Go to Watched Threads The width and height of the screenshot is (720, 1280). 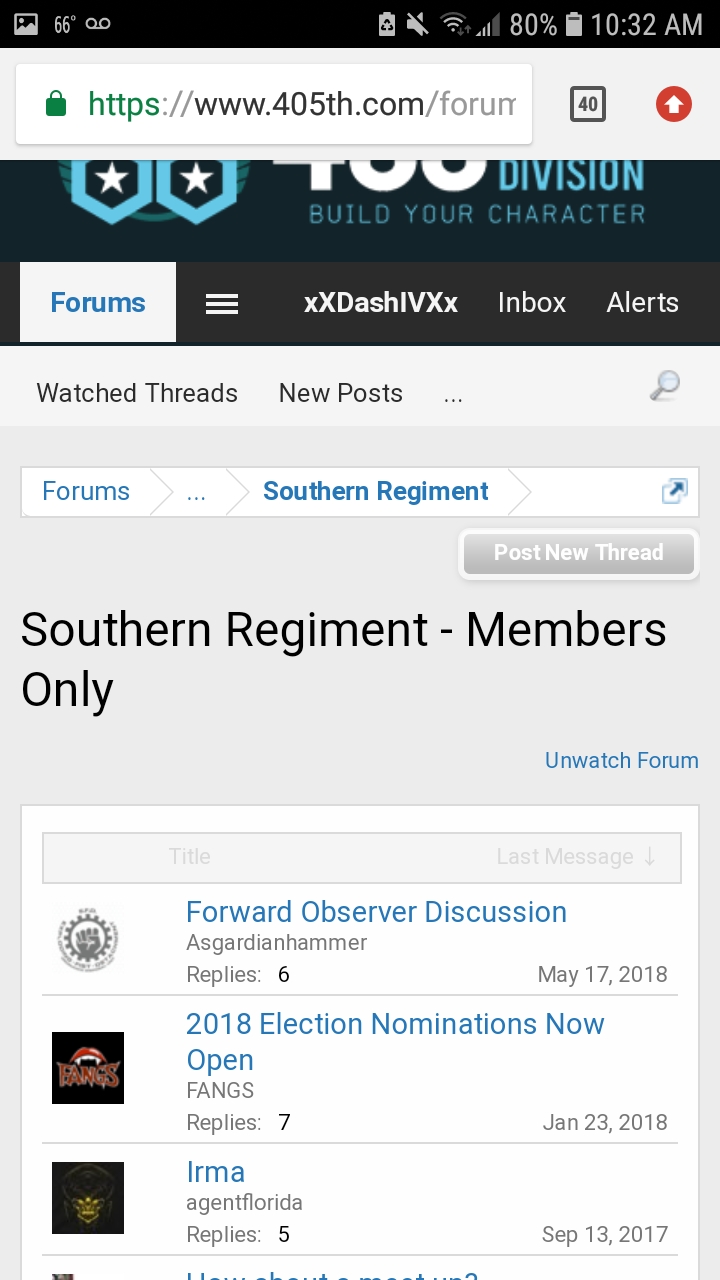pyautogui.click(x=137, y=393)
